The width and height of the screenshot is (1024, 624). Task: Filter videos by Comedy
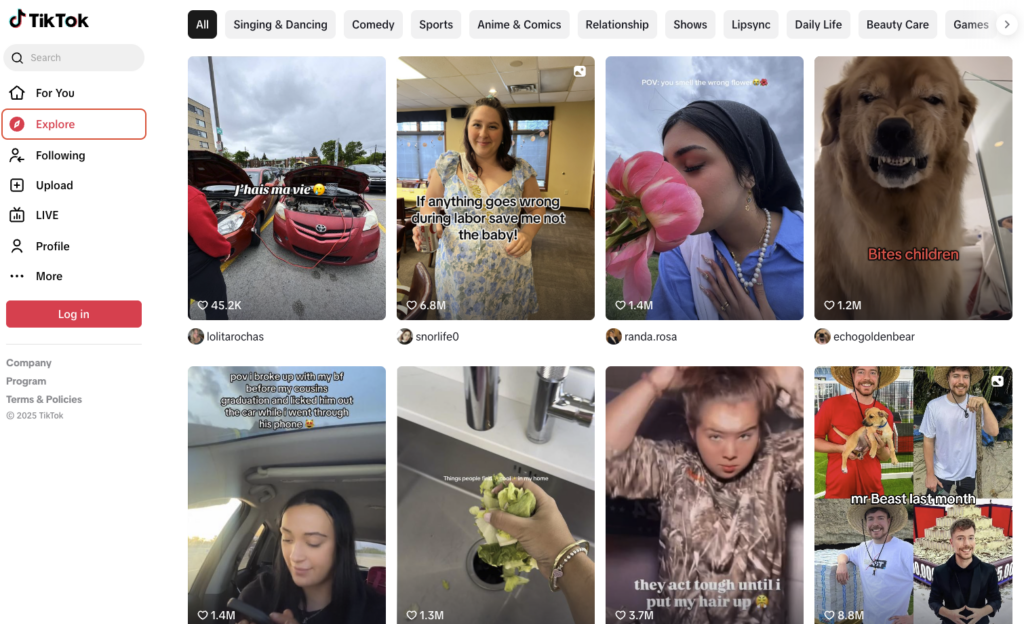[x=373, y=24]
